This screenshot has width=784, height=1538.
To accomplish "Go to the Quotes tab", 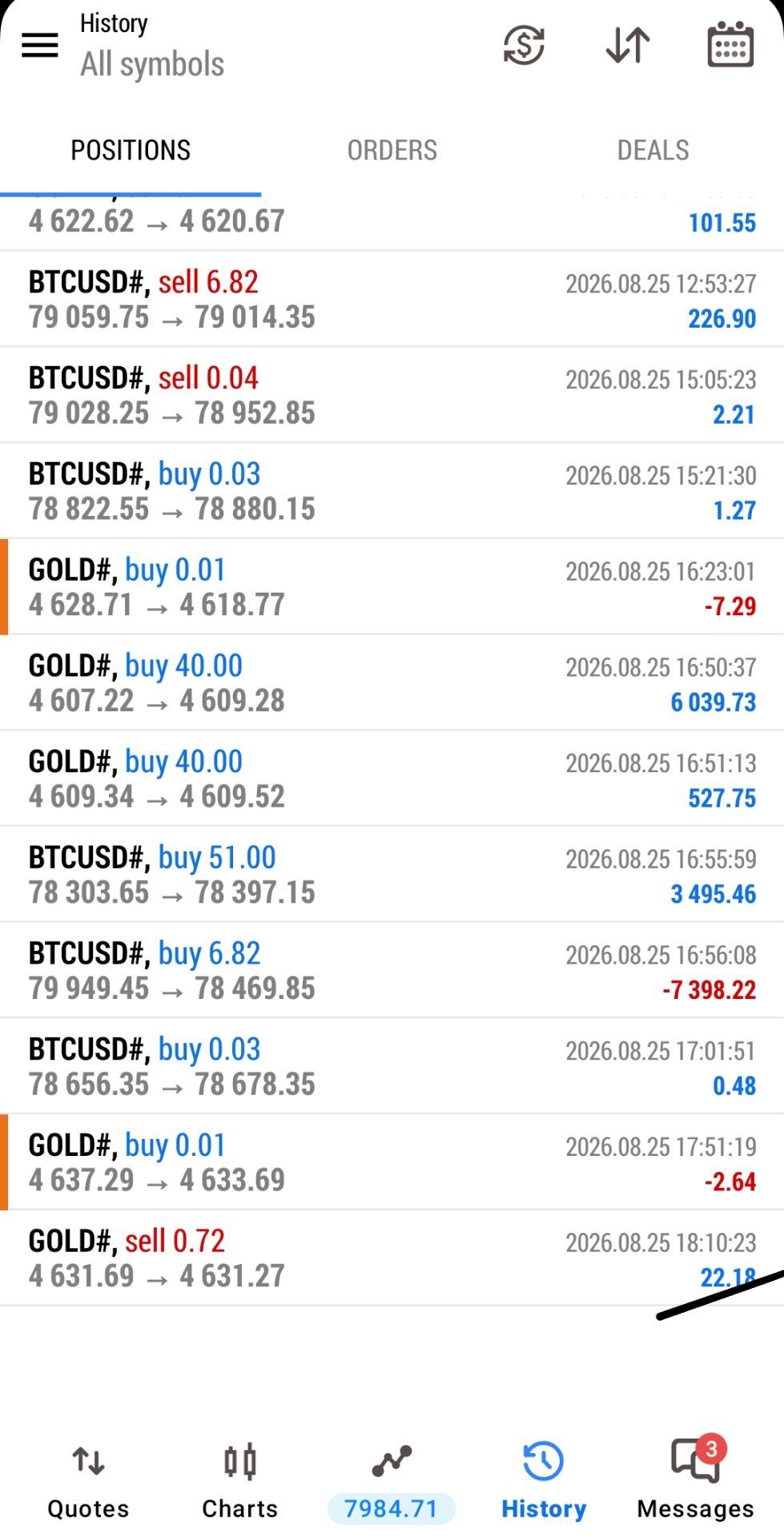I will pyautogui.click(x=88, y=1482).
